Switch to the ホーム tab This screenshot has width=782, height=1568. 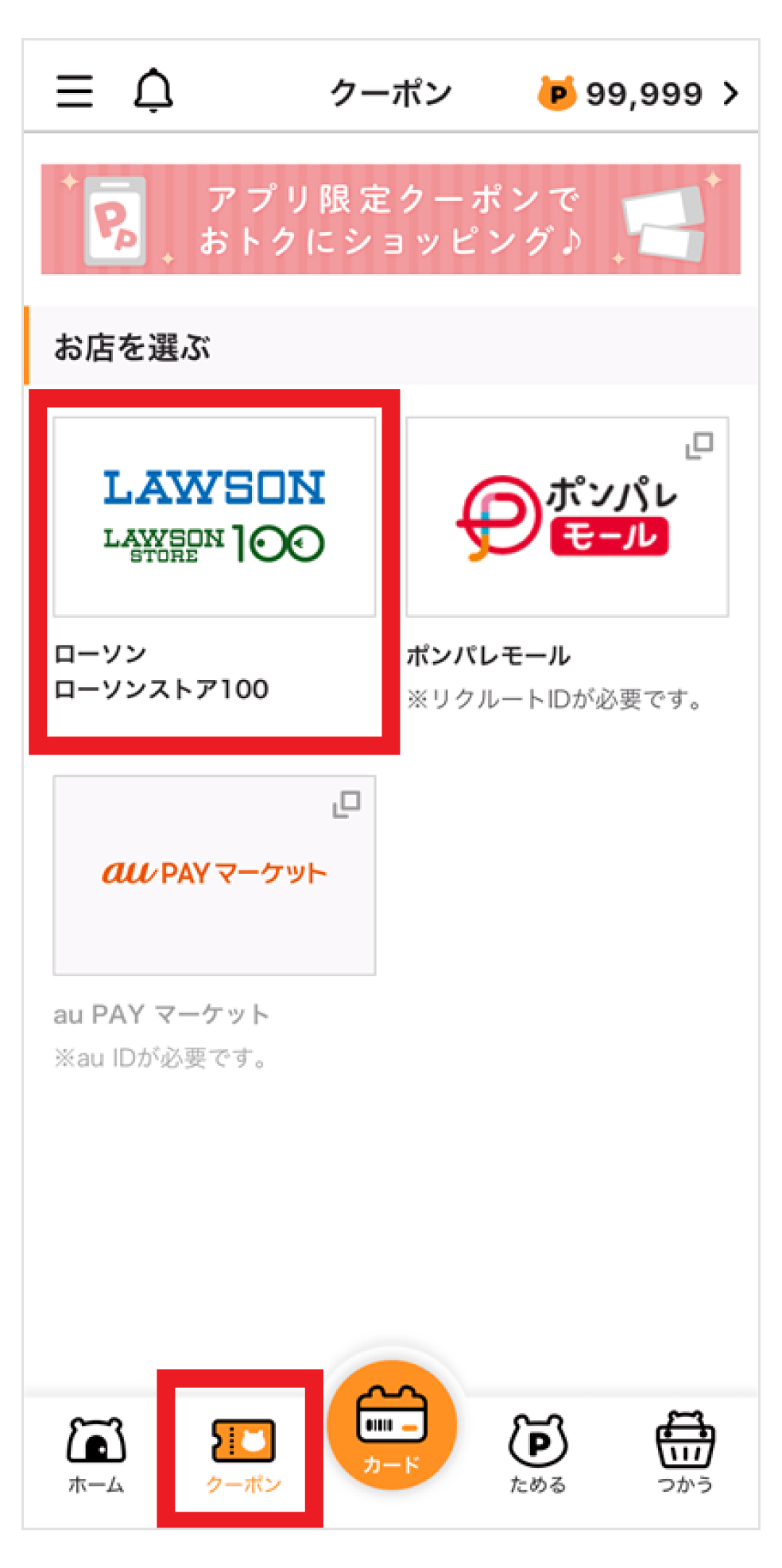95,1453
